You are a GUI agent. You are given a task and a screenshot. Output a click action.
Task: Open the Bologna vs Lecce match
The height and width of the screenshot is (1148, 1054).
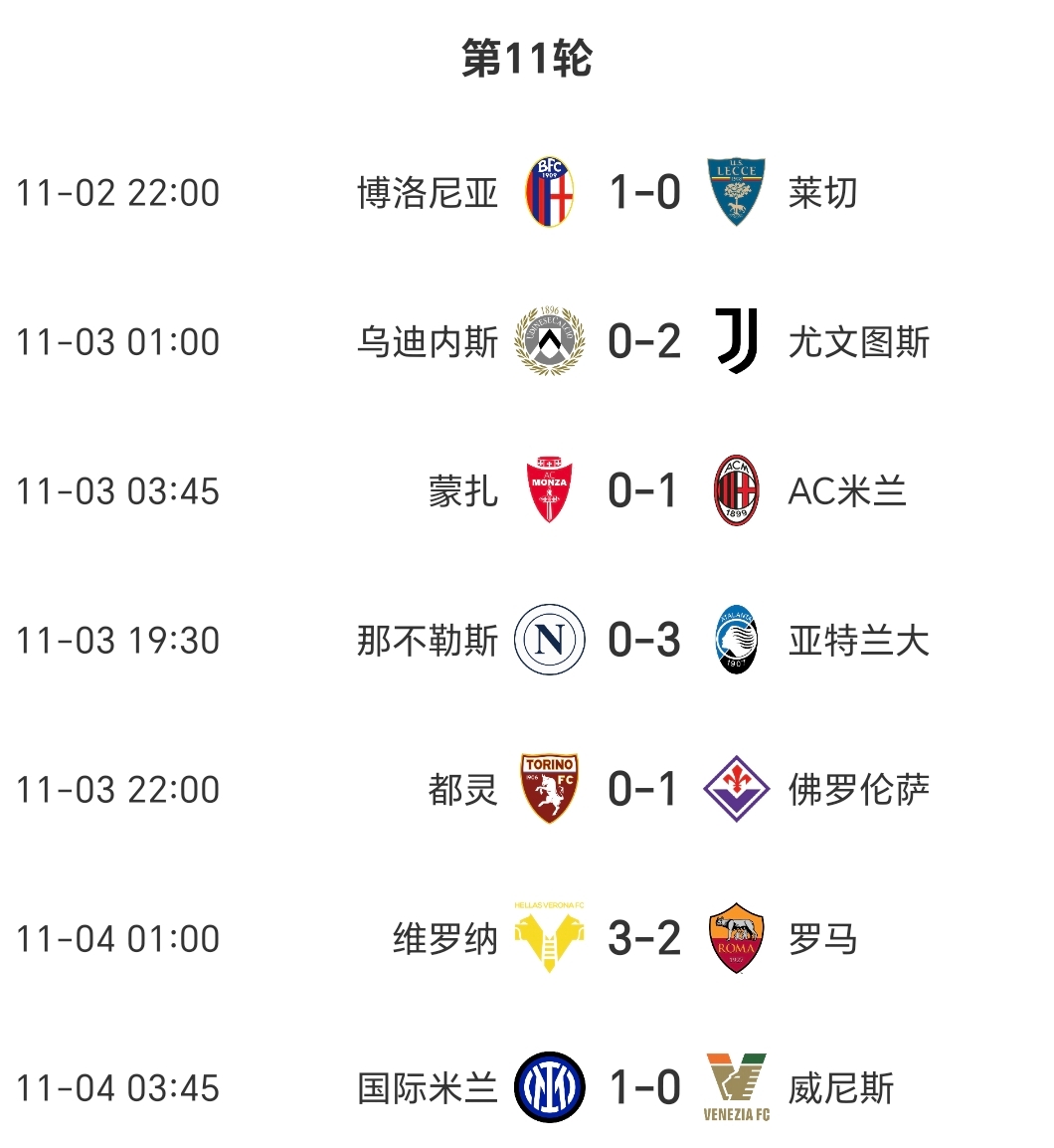point(643,192)
